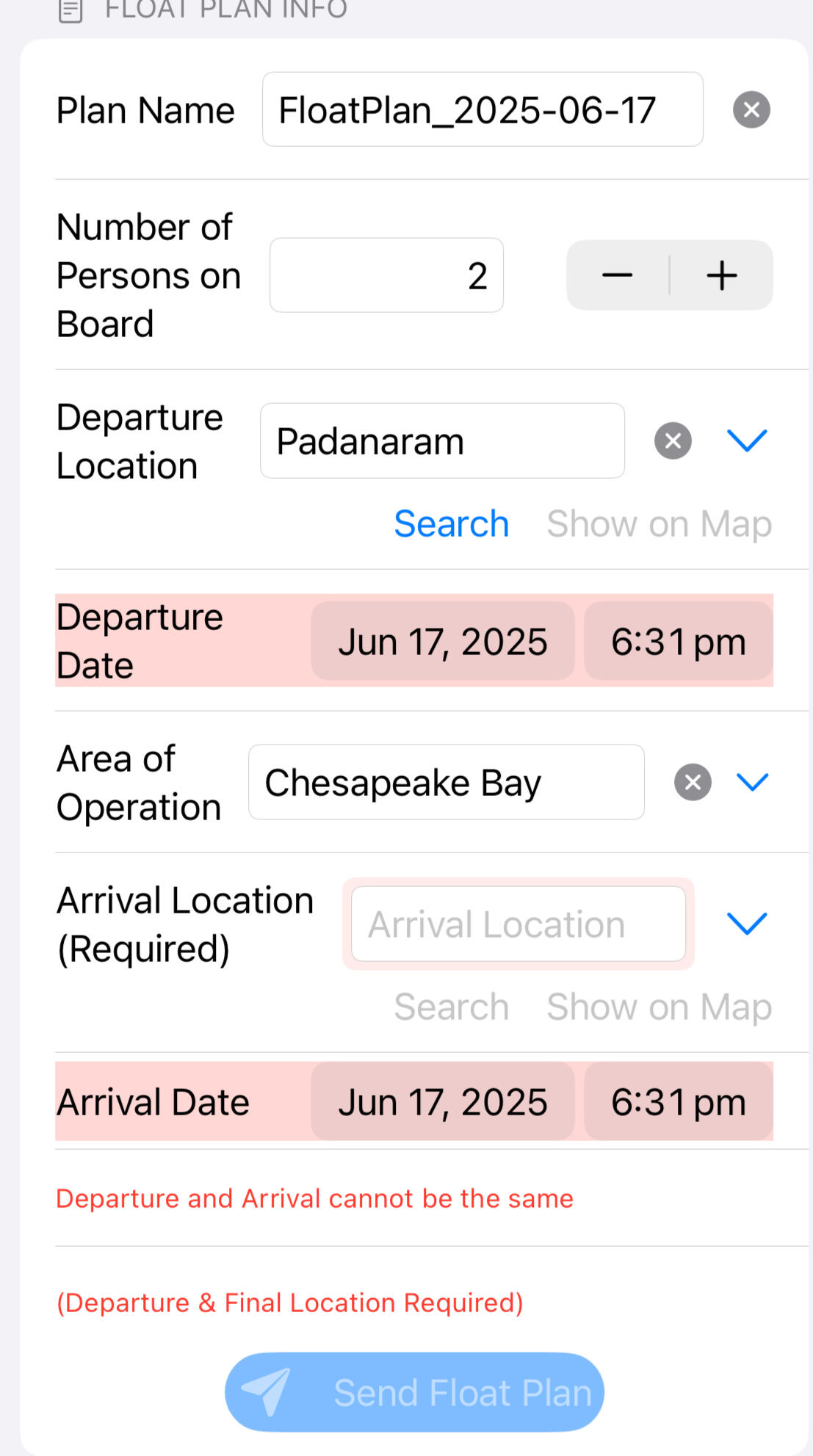Edit the Plan Name text field
Viewport: 813px width, 1456px height.
(482, 110)
